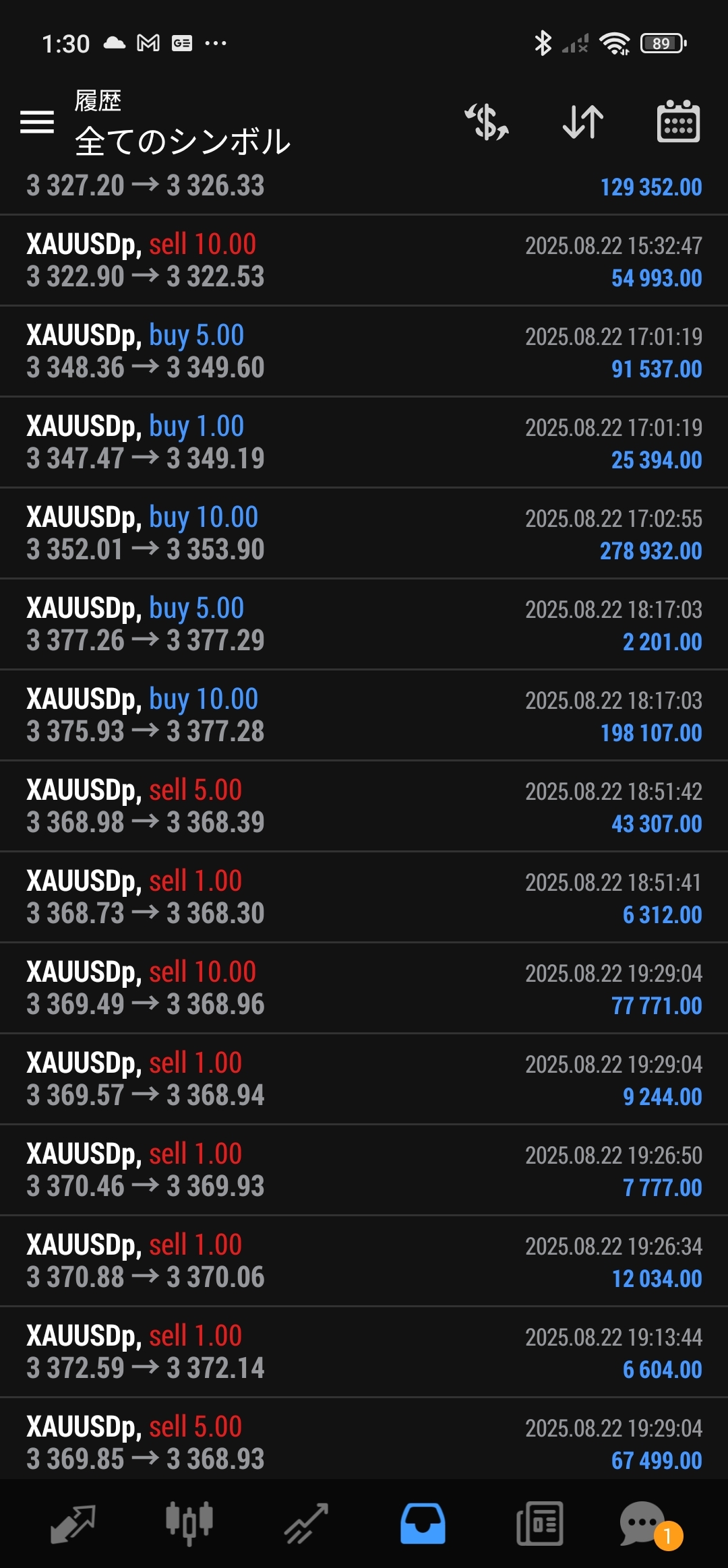
Task: Open the News tab
Action: (x=539, y=1524)
